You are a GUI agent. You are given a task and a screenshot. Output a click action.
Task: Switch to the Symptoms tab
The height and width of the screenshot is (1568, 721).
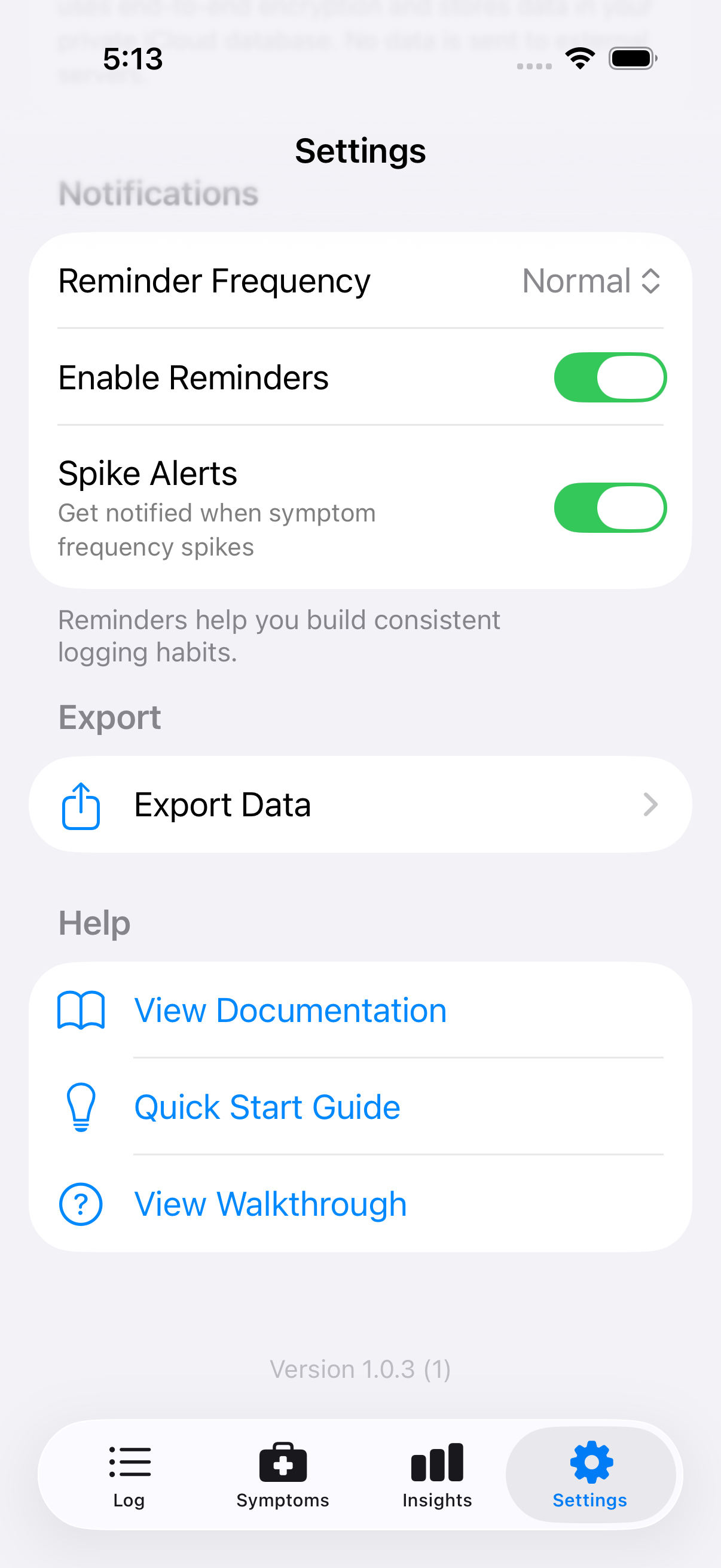click(x=282, y=1476)
